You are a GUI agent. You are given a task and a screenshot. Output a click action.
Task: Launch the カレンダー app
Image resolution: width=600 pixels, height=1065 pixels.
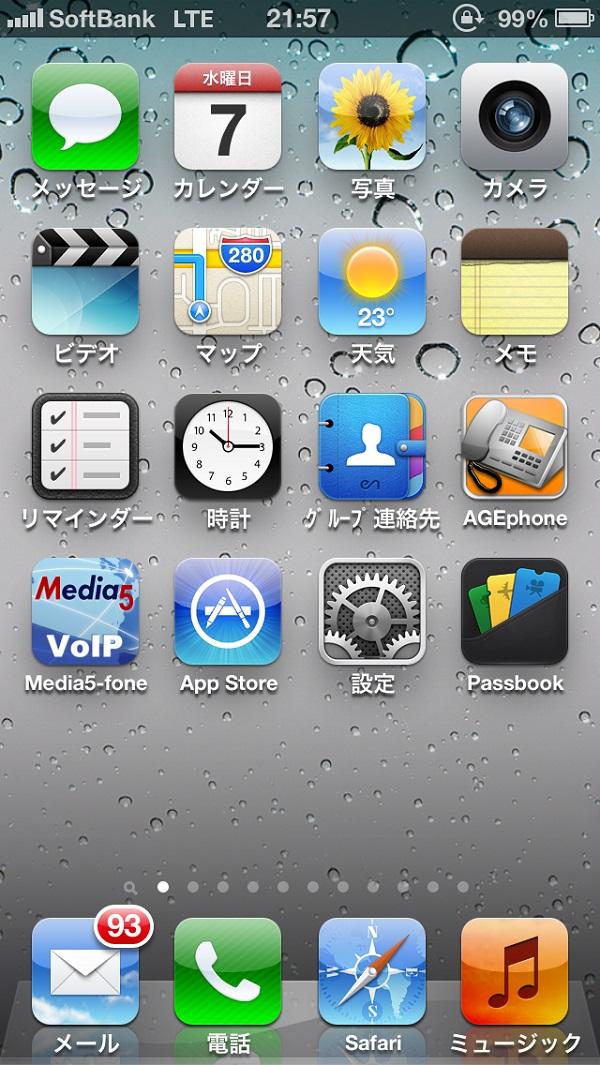pos(228,117)
